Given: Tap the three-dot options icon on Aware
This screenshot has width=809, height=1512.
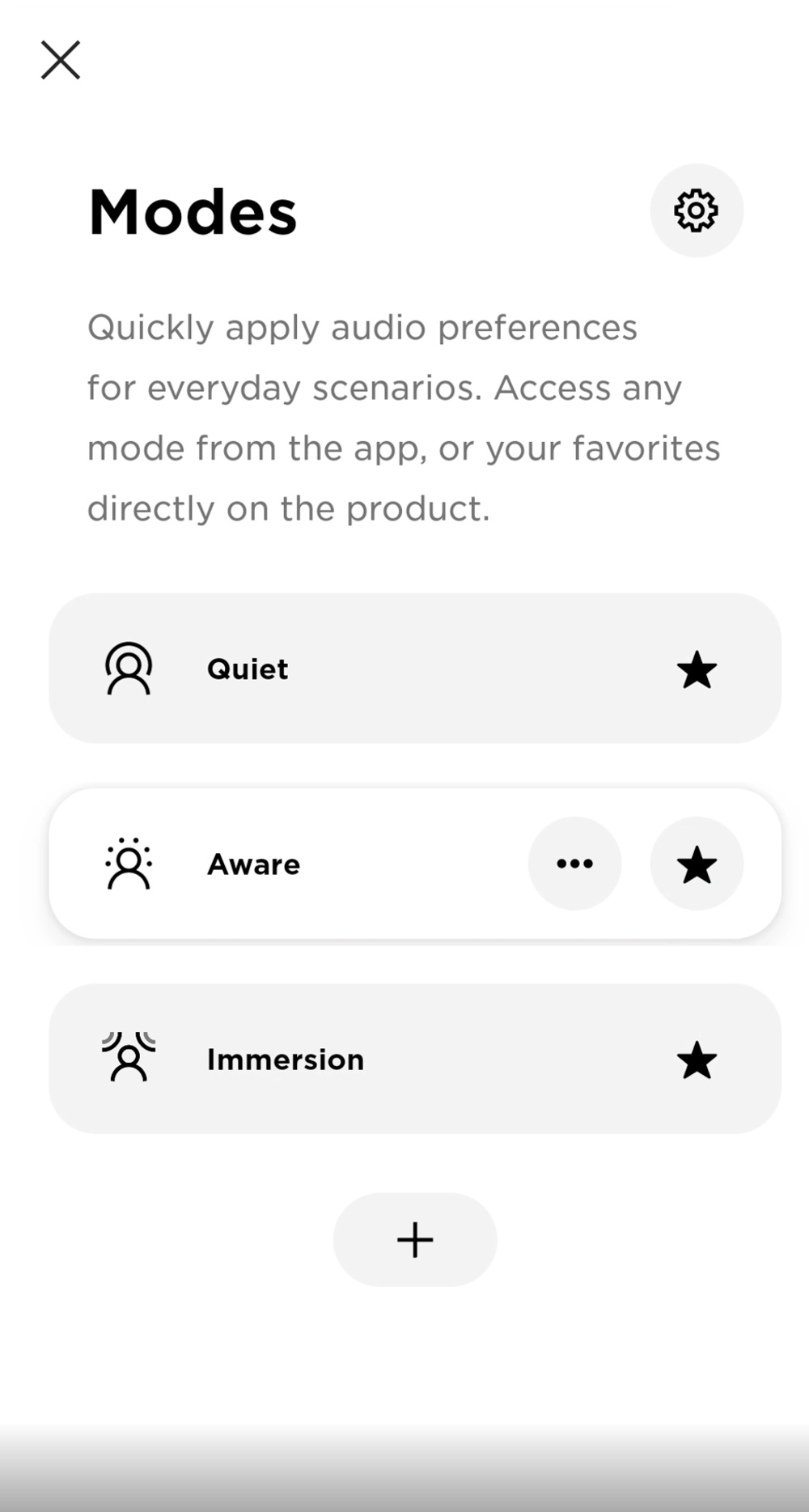Looking at the screenshot, I should point(574,864).
